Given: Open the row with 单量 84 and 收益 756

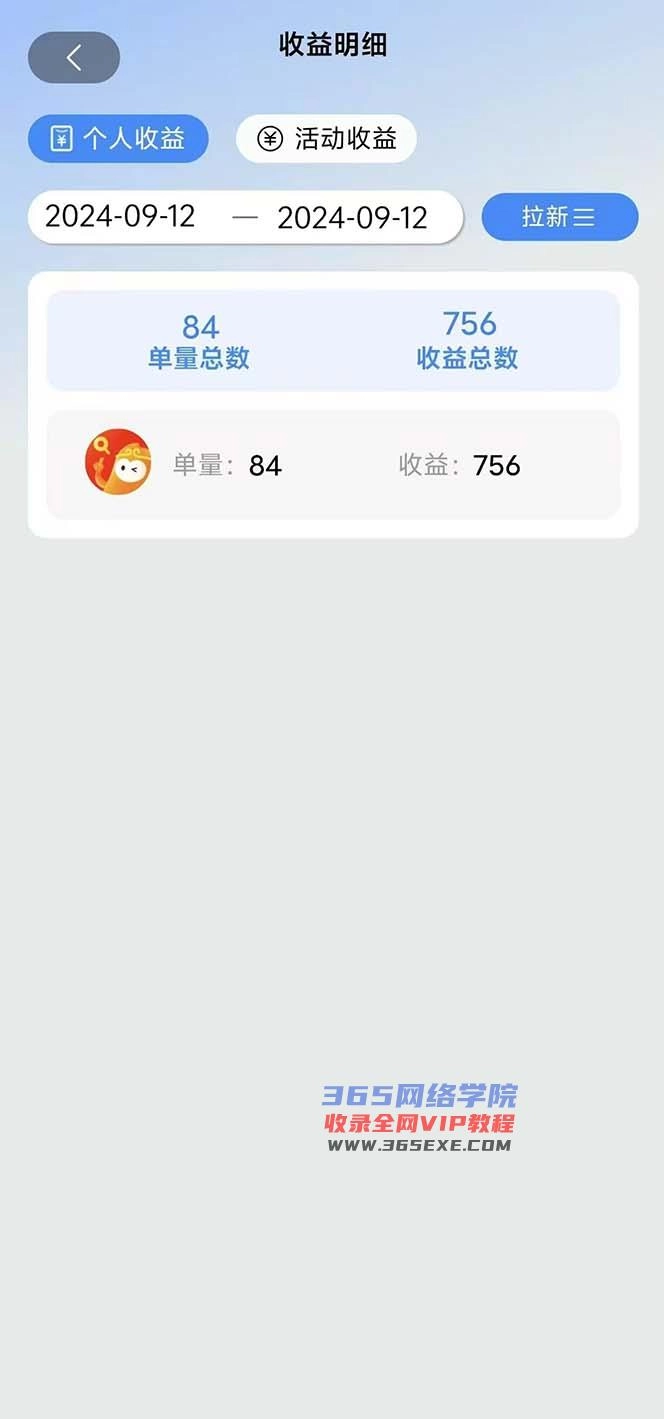Looking at the screenshot, I should point(332,465).
